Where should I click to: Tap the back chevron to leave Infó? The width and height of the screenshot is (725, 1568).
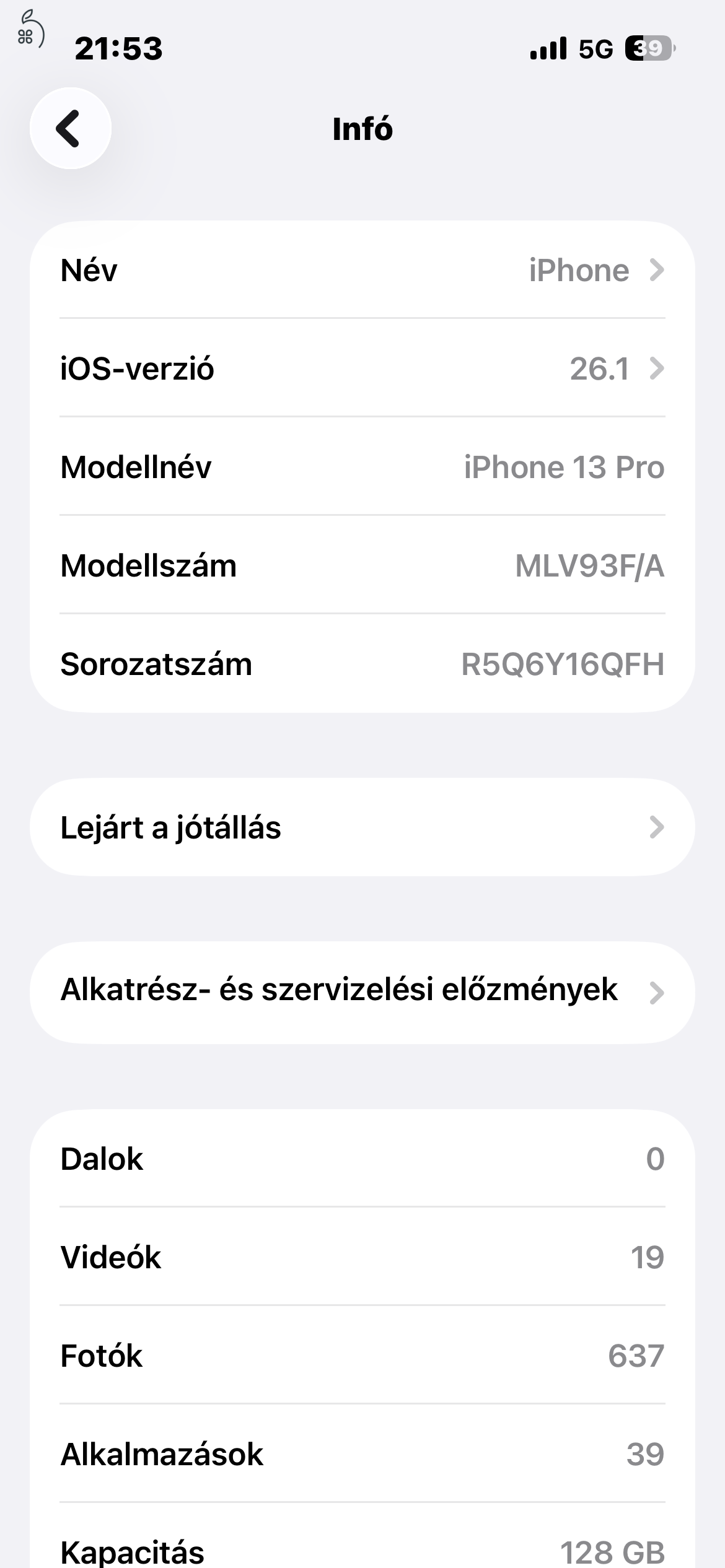[x=69, y=129]
